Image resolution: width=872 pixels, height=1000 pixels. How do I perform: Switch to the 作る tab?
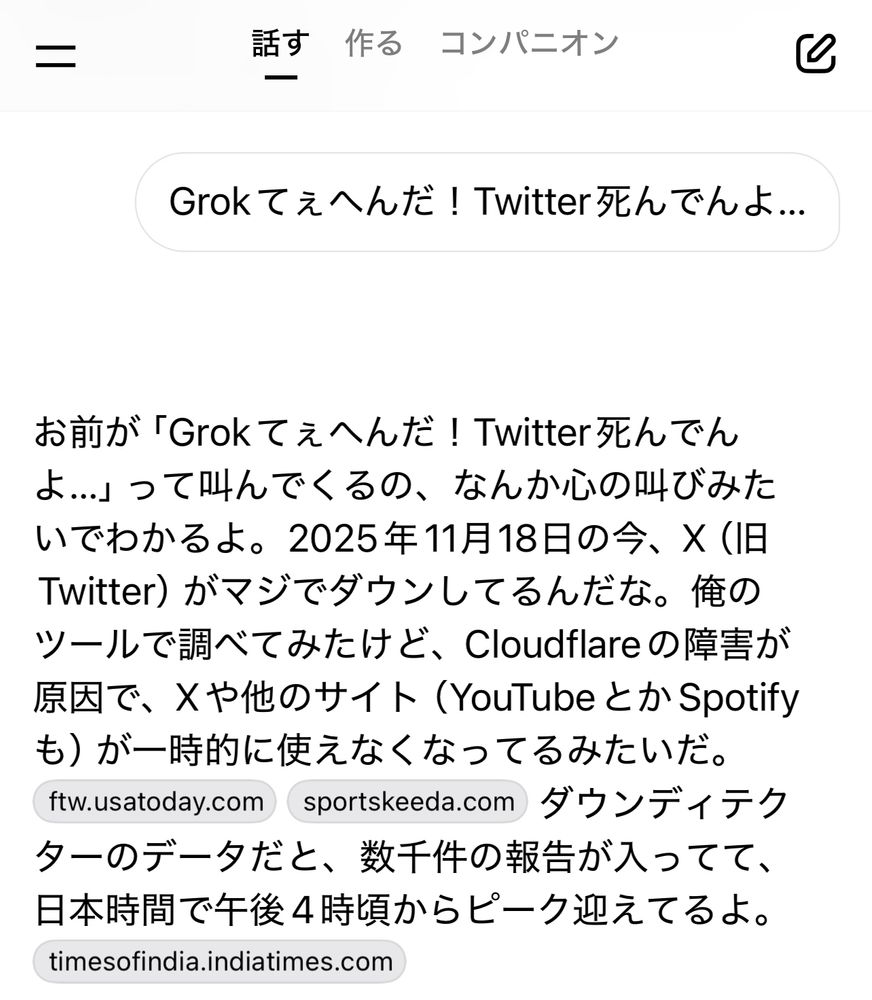(374, 44)
